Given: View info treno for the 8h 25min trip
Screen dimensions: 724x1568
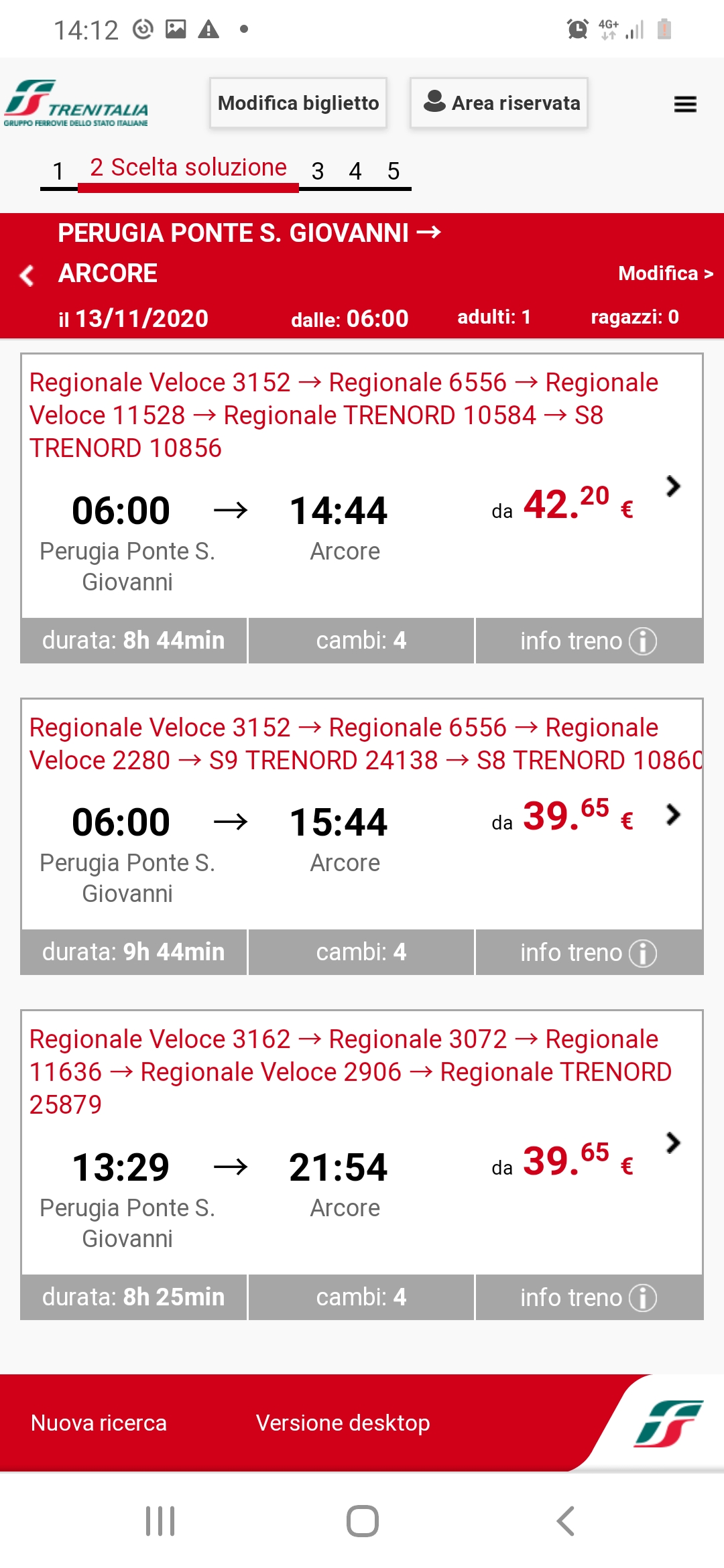Looking at the screenshot, I should [x=589, y=1297].
